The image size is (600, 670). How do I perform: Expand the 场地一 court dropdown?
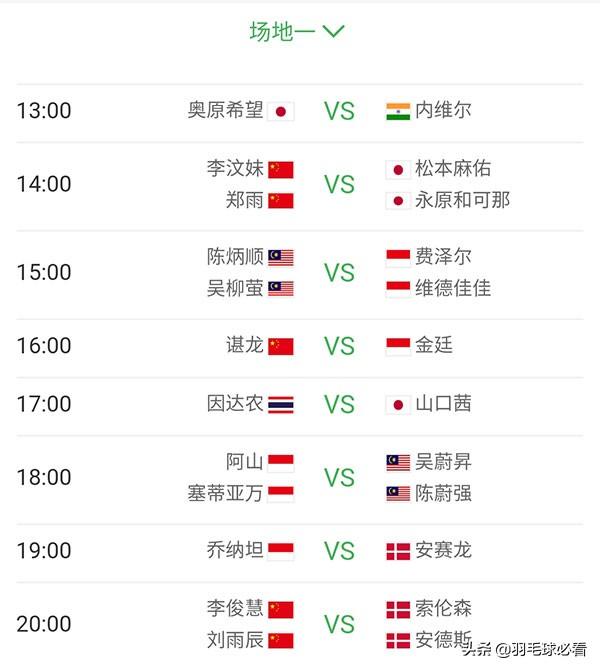(x=297, y=32)
